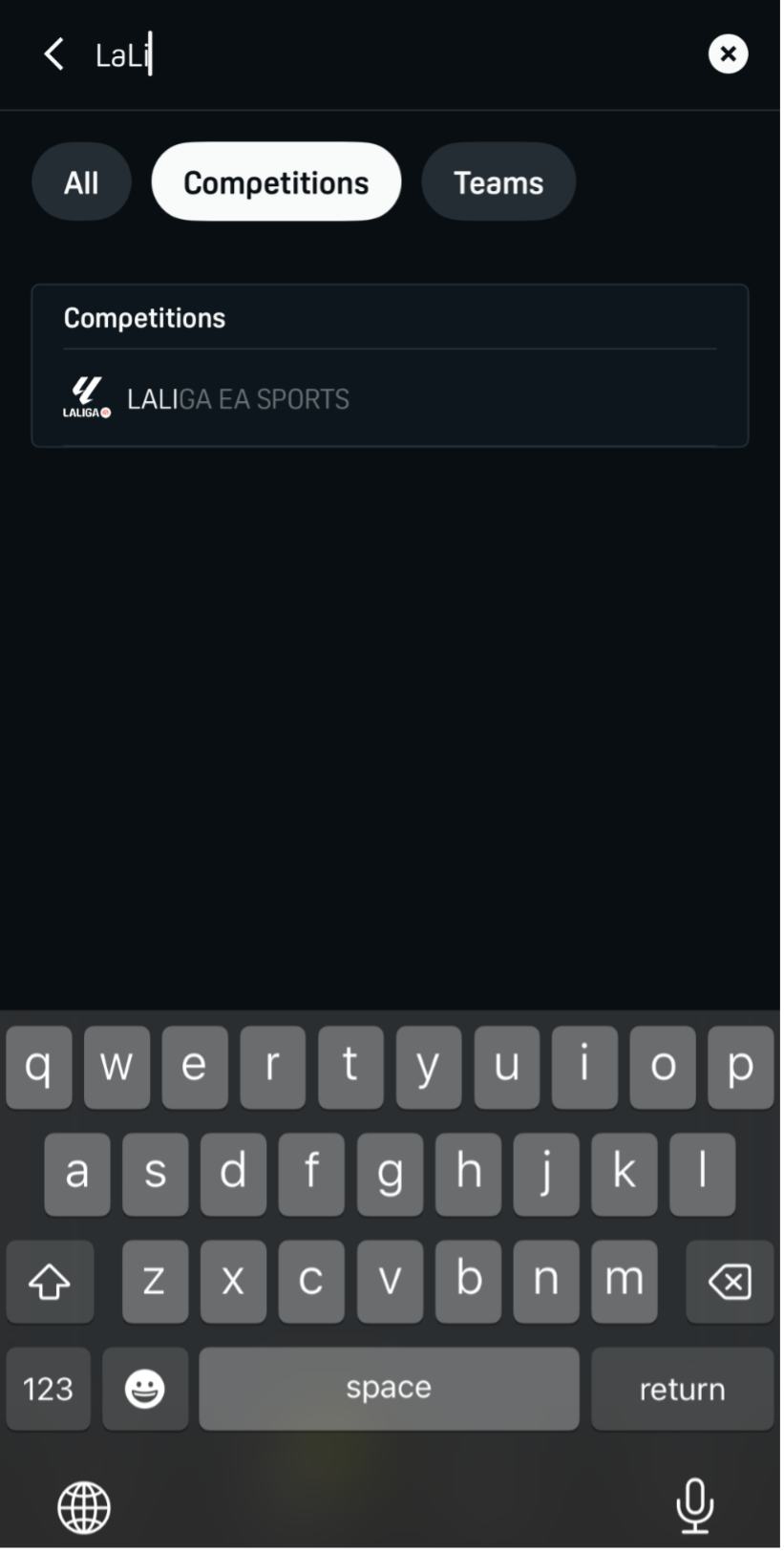Go back from the search screen

54,54
